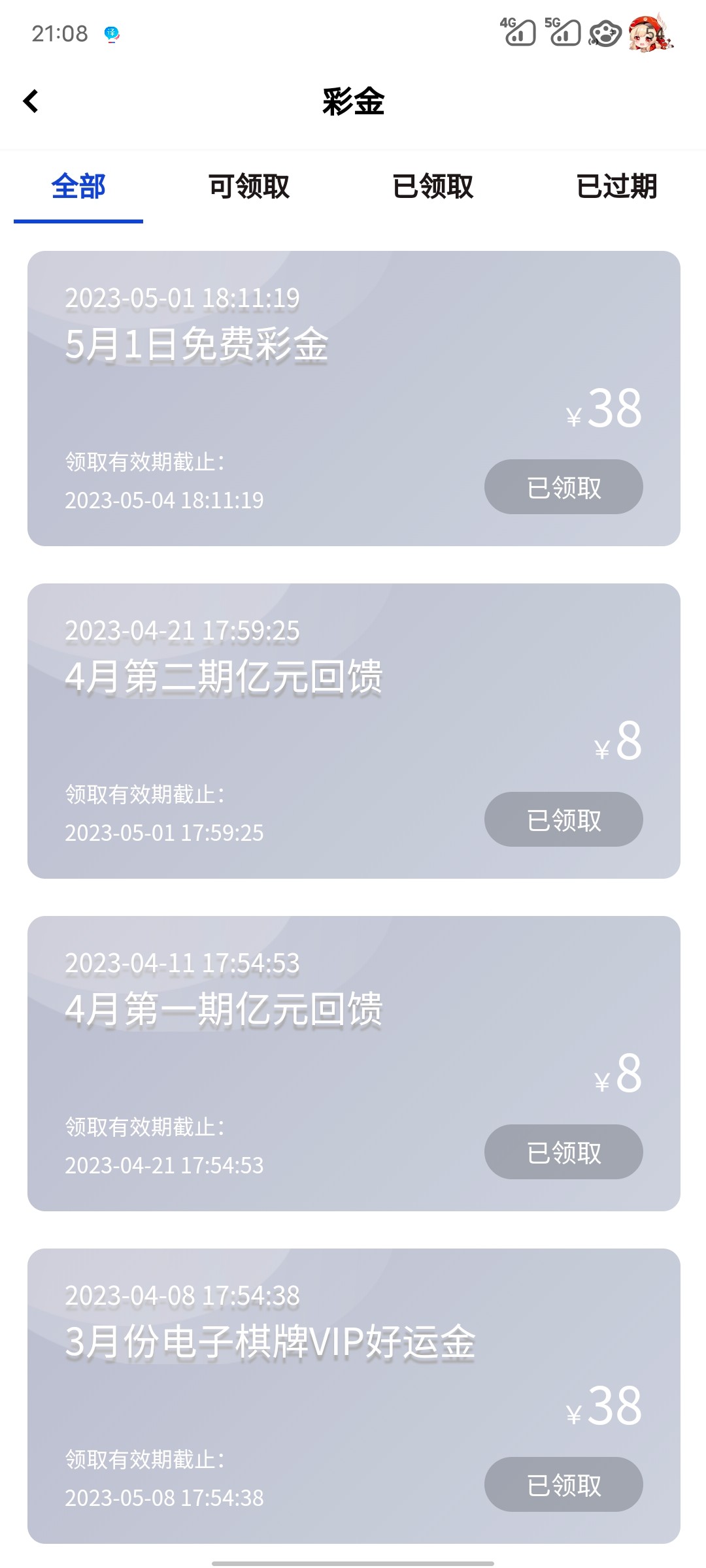706x1568 pixels.
Task: Go back using the back arrow
Action: tap(31, 101)
